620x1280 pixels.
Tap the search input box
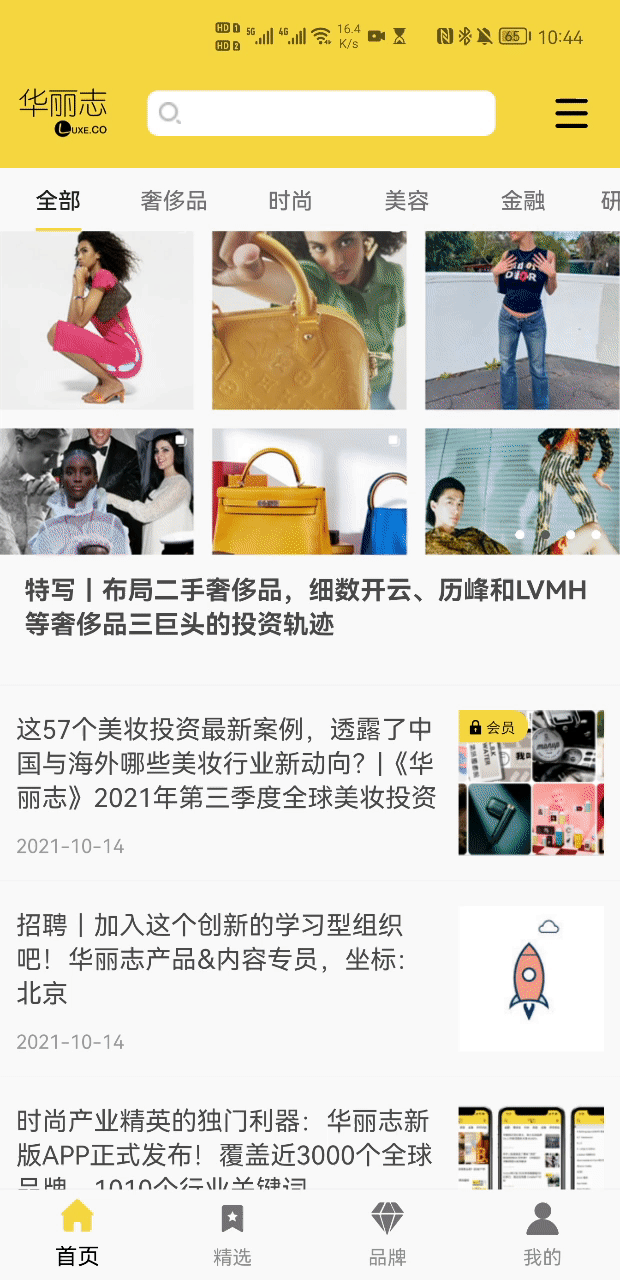pos(321,113)
